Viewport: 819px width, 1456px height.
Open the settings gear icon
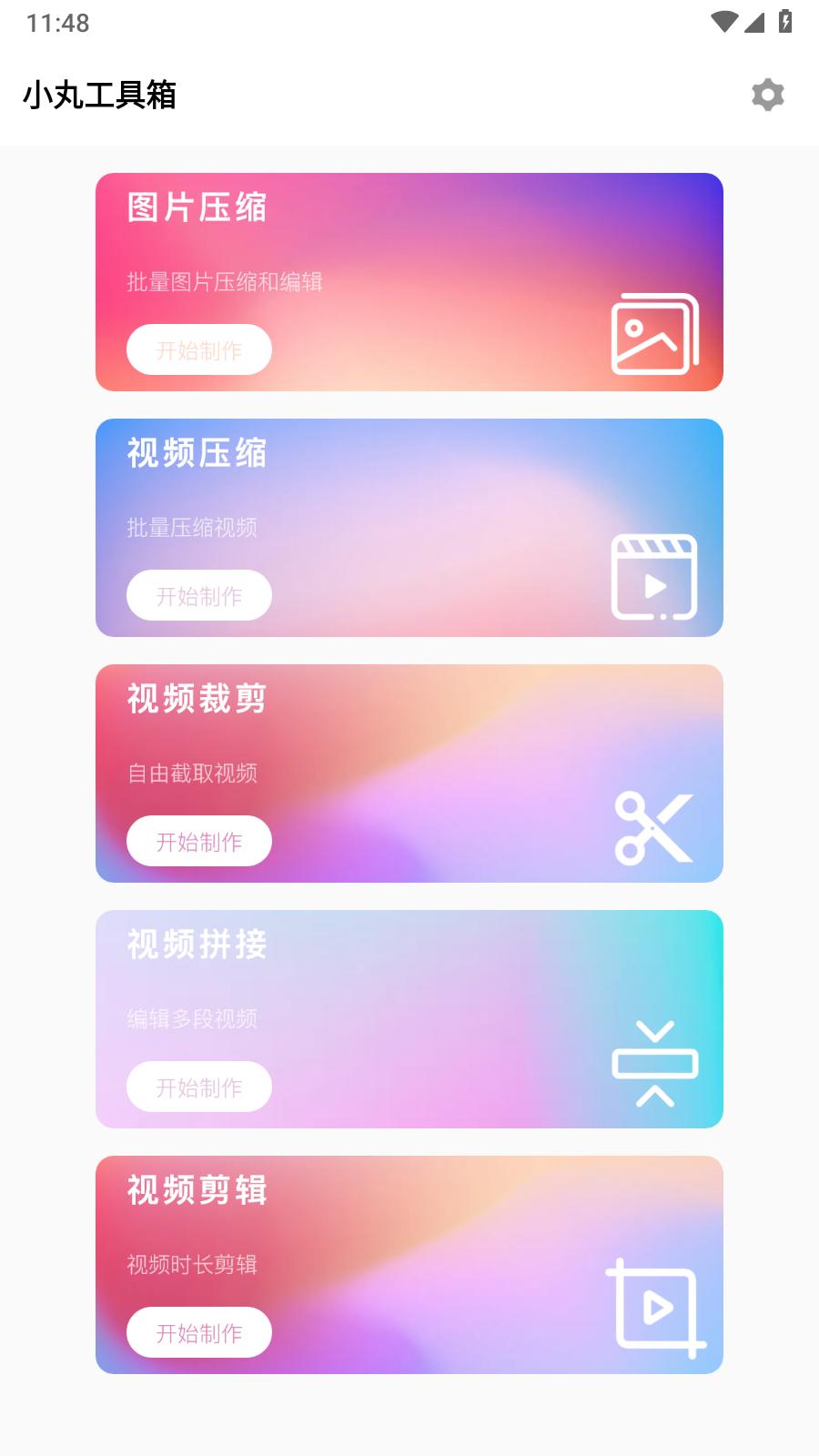tap(767, 95)
